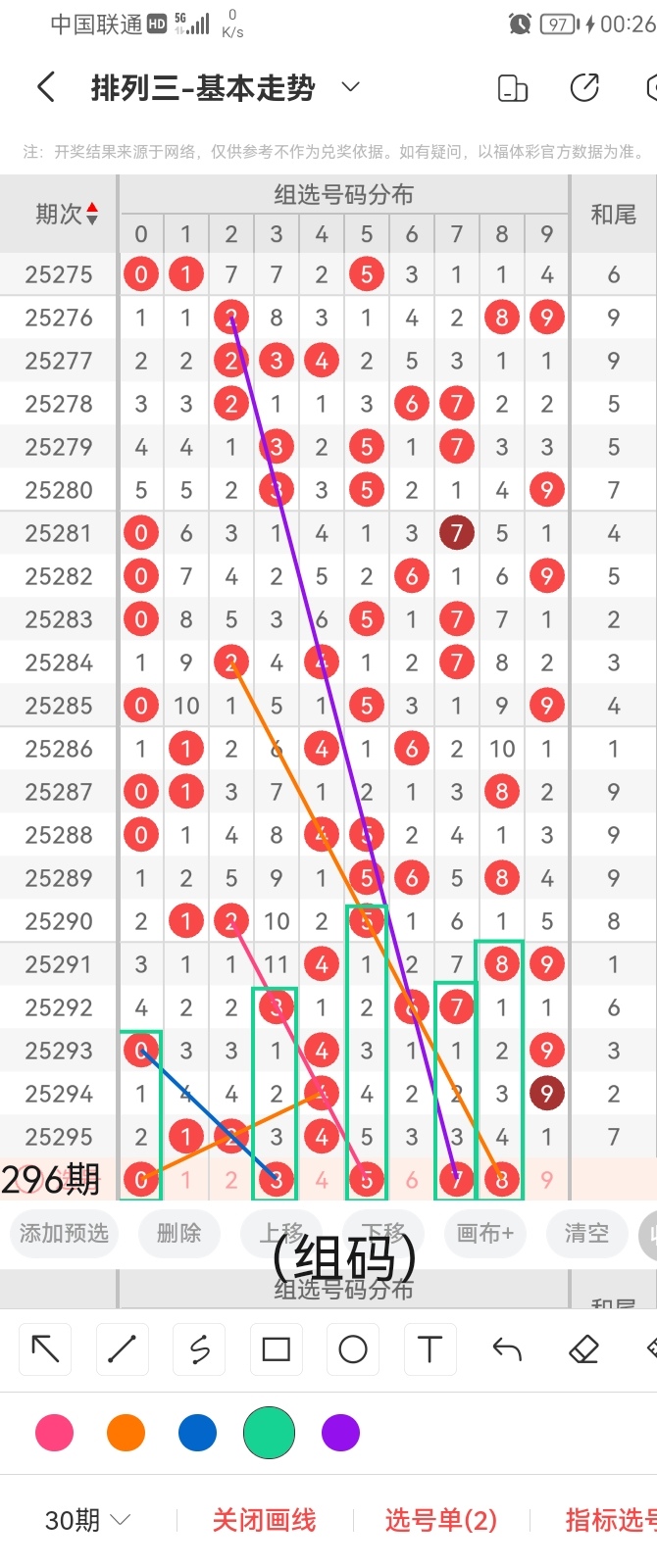Share this trend chart
Screen dimensions: 657x1568
tap(584, 88)
